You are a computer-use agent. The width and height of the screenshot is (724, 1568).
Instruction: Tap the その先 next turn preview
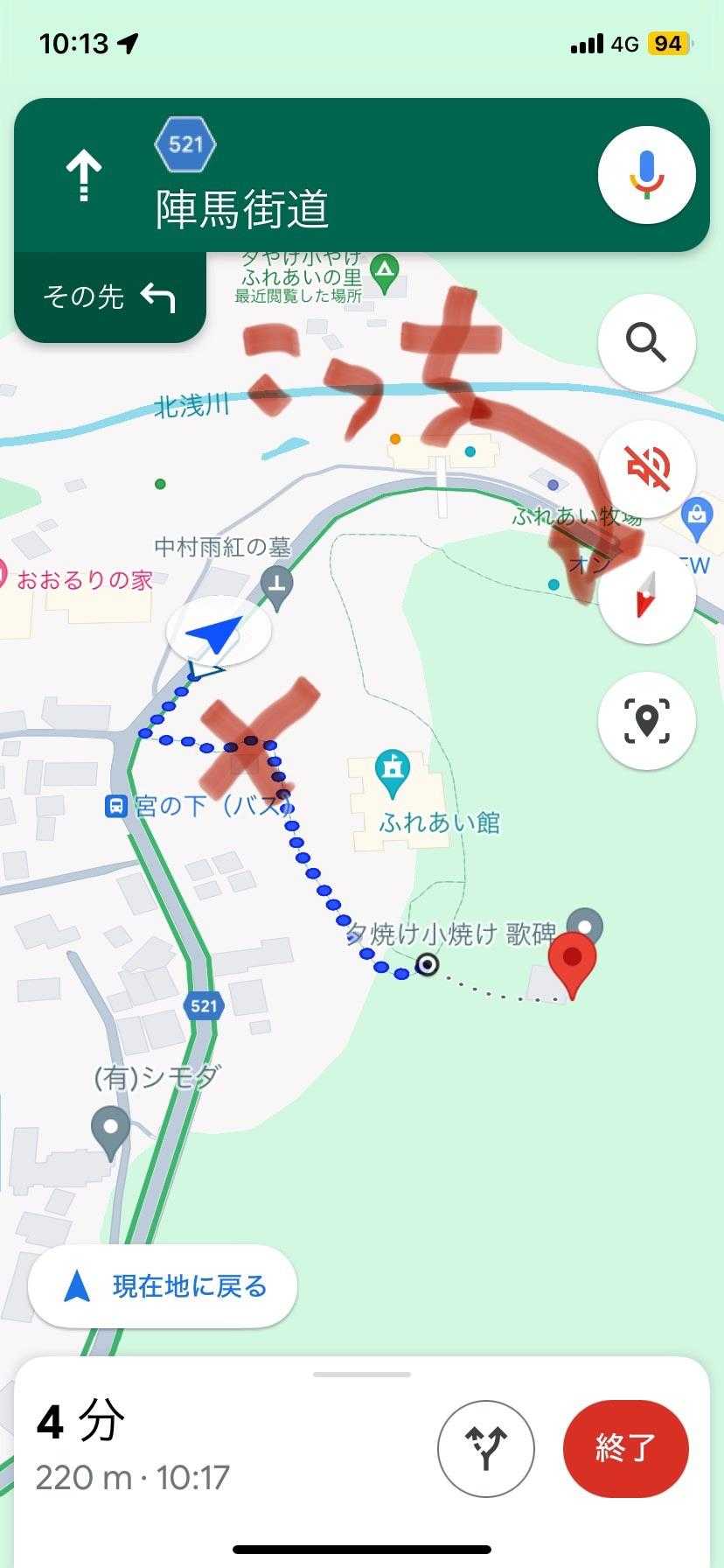(x=109, y=297)
